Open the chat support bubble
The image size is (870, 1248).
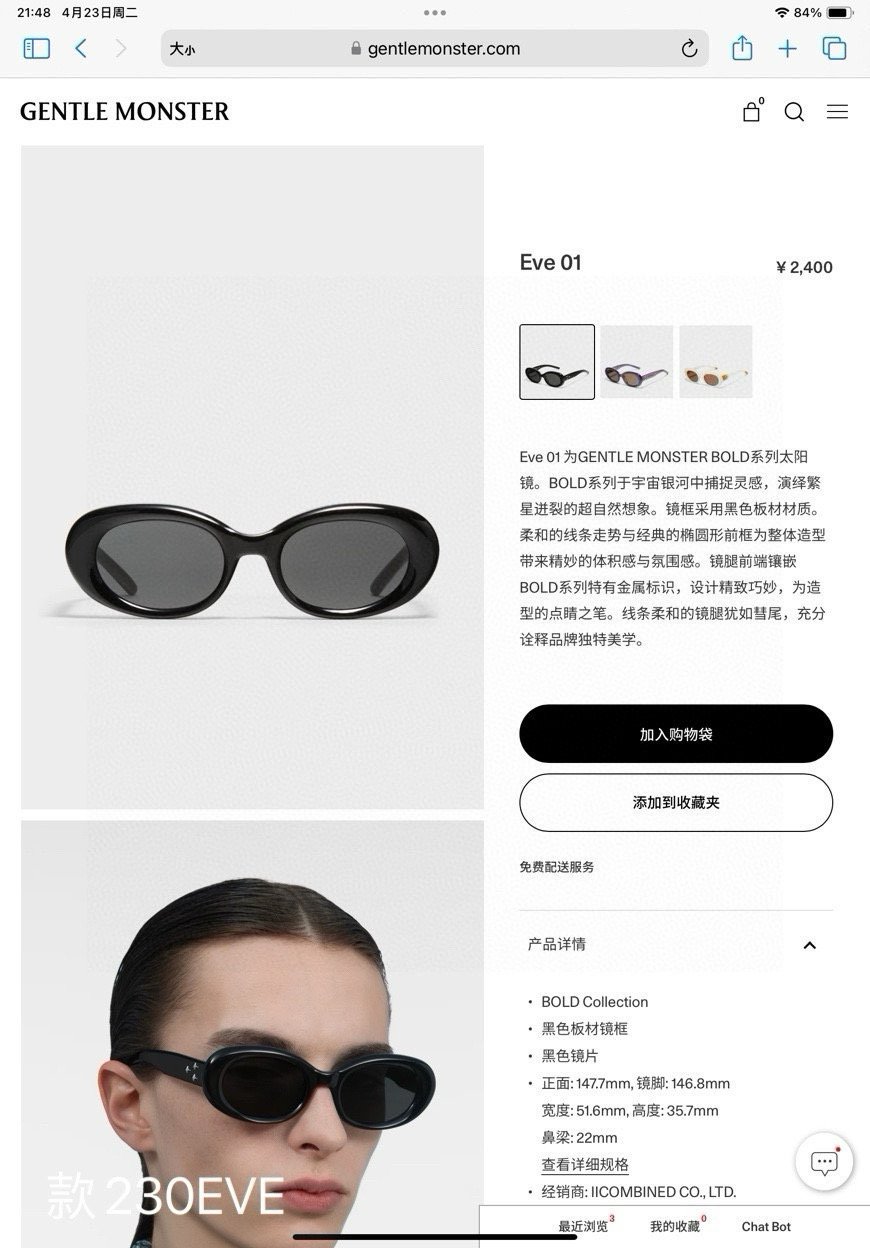click(824, 1162)
